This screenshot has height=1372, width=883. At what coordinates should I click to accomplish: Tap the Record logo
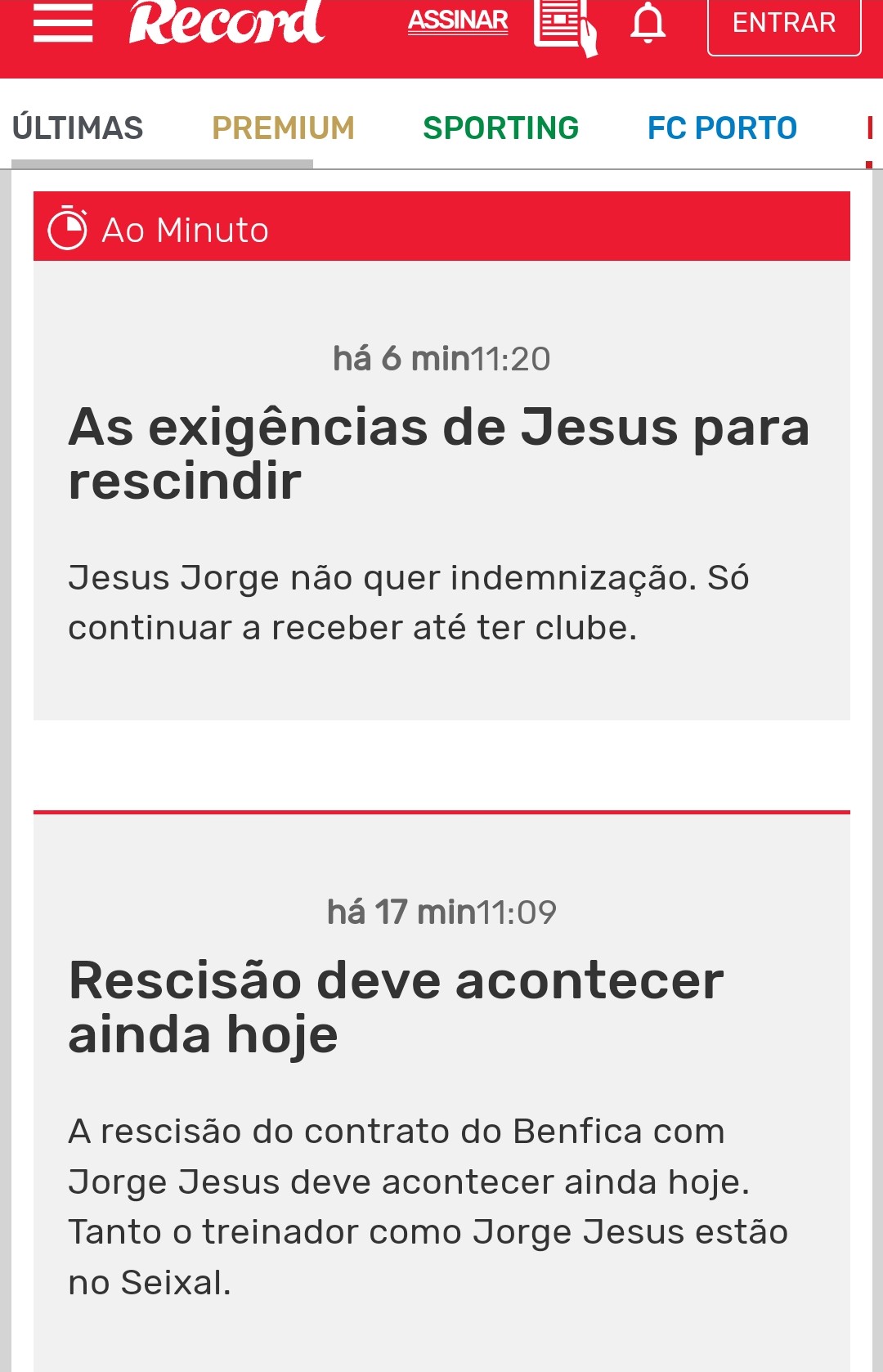coord(226,22)
